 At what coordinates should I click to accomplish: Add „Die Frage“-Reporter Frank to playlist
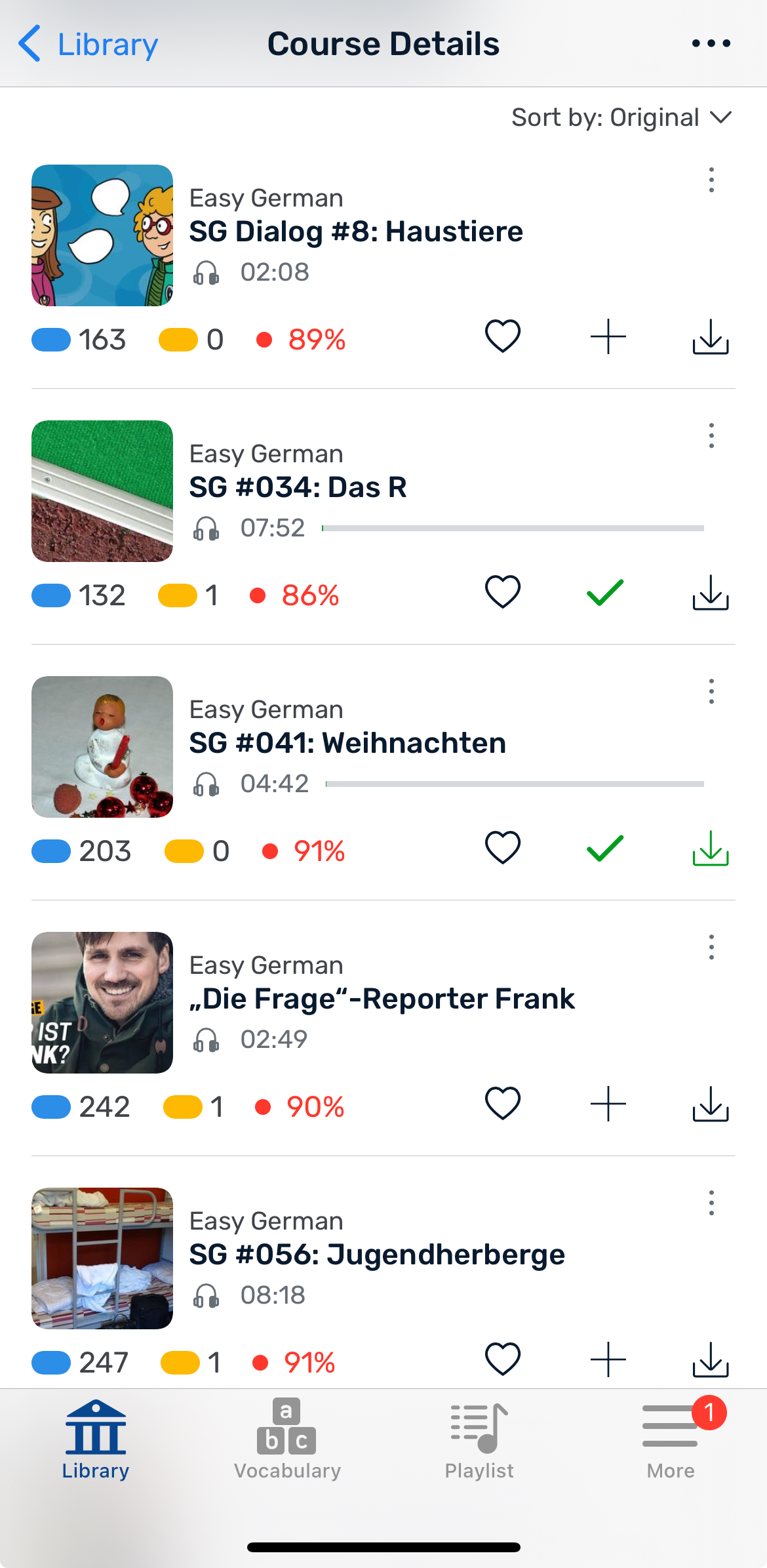point(608,1104)
